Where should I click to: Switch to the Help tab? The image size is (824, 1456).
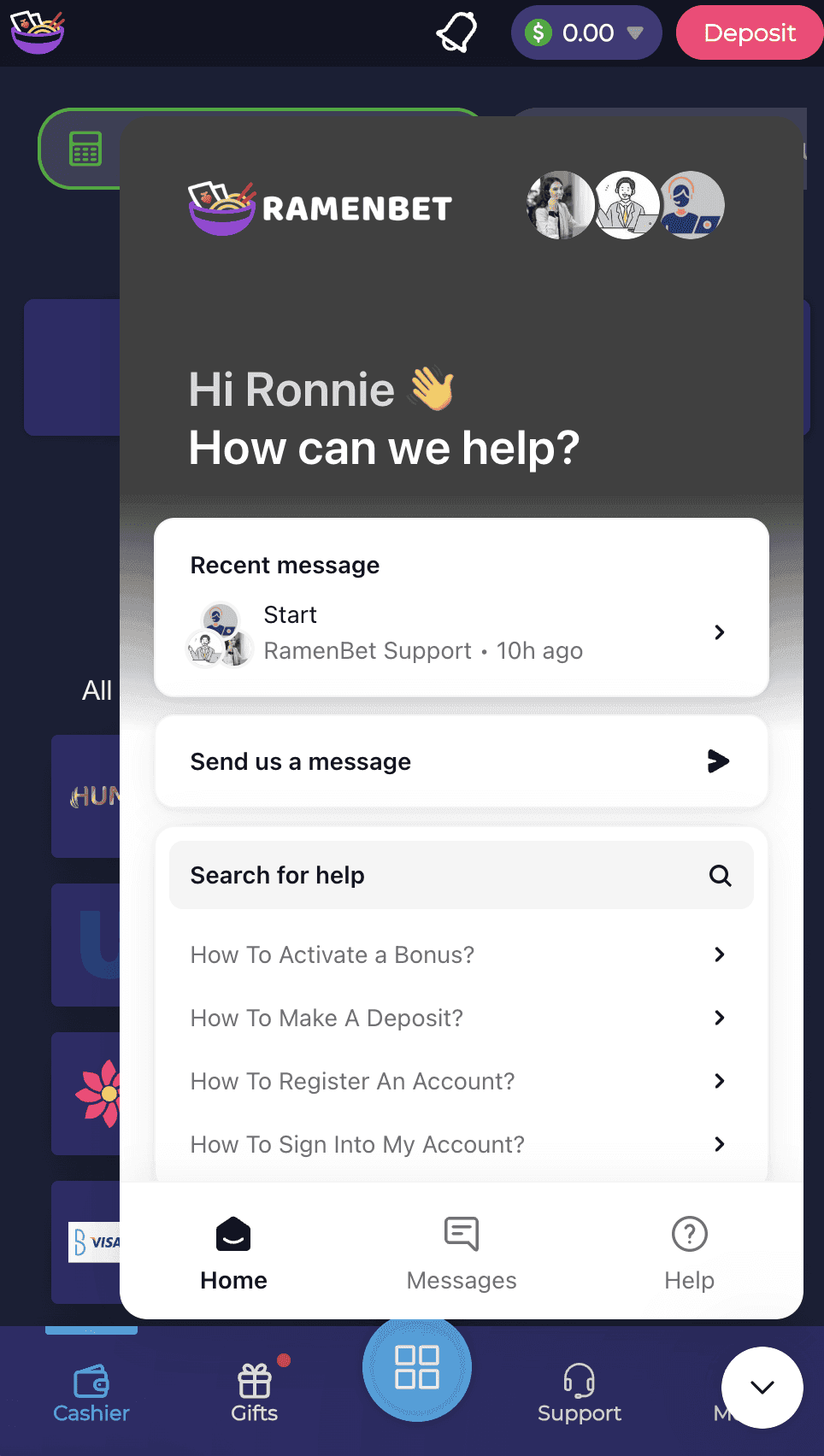689,1253
